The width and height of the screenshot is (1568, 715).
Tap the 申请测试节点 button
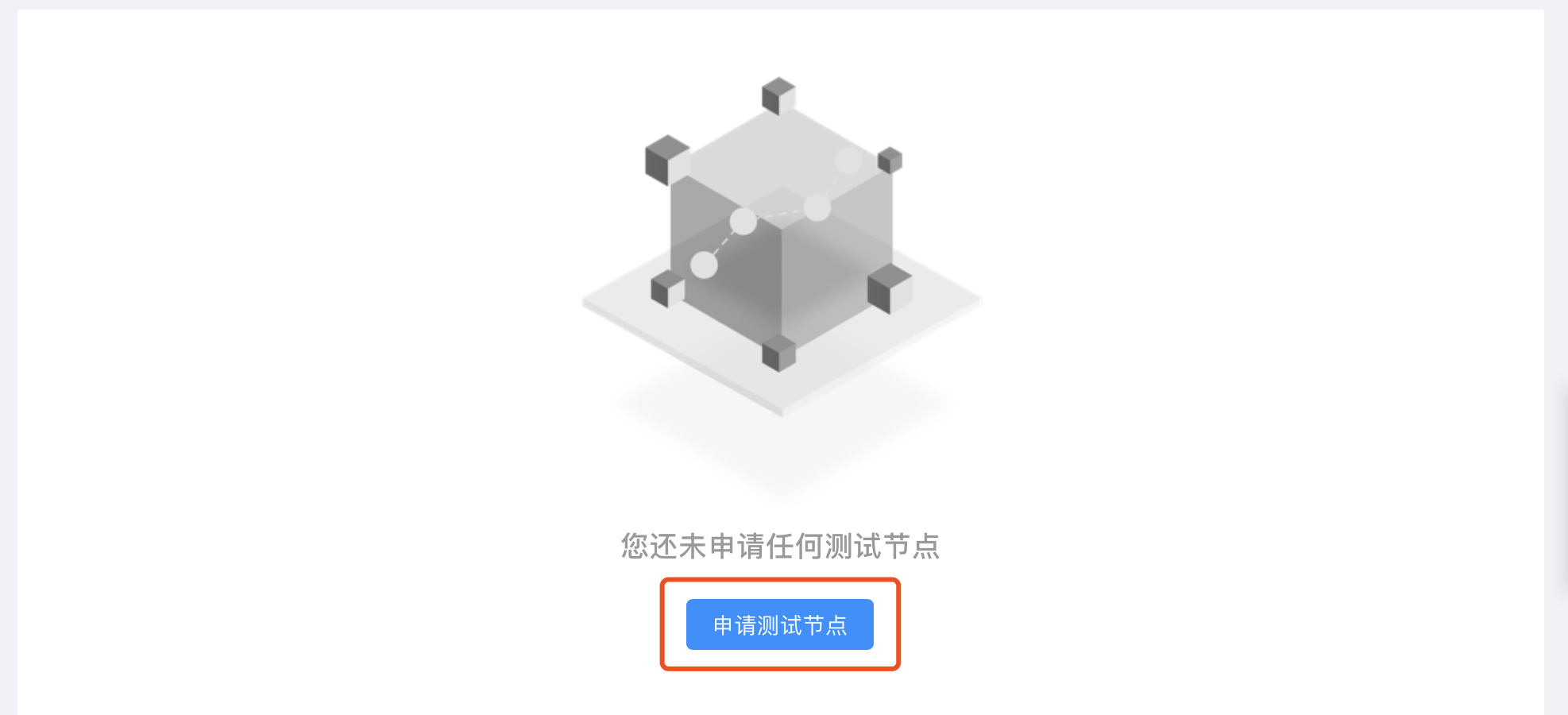pos(779,624)
